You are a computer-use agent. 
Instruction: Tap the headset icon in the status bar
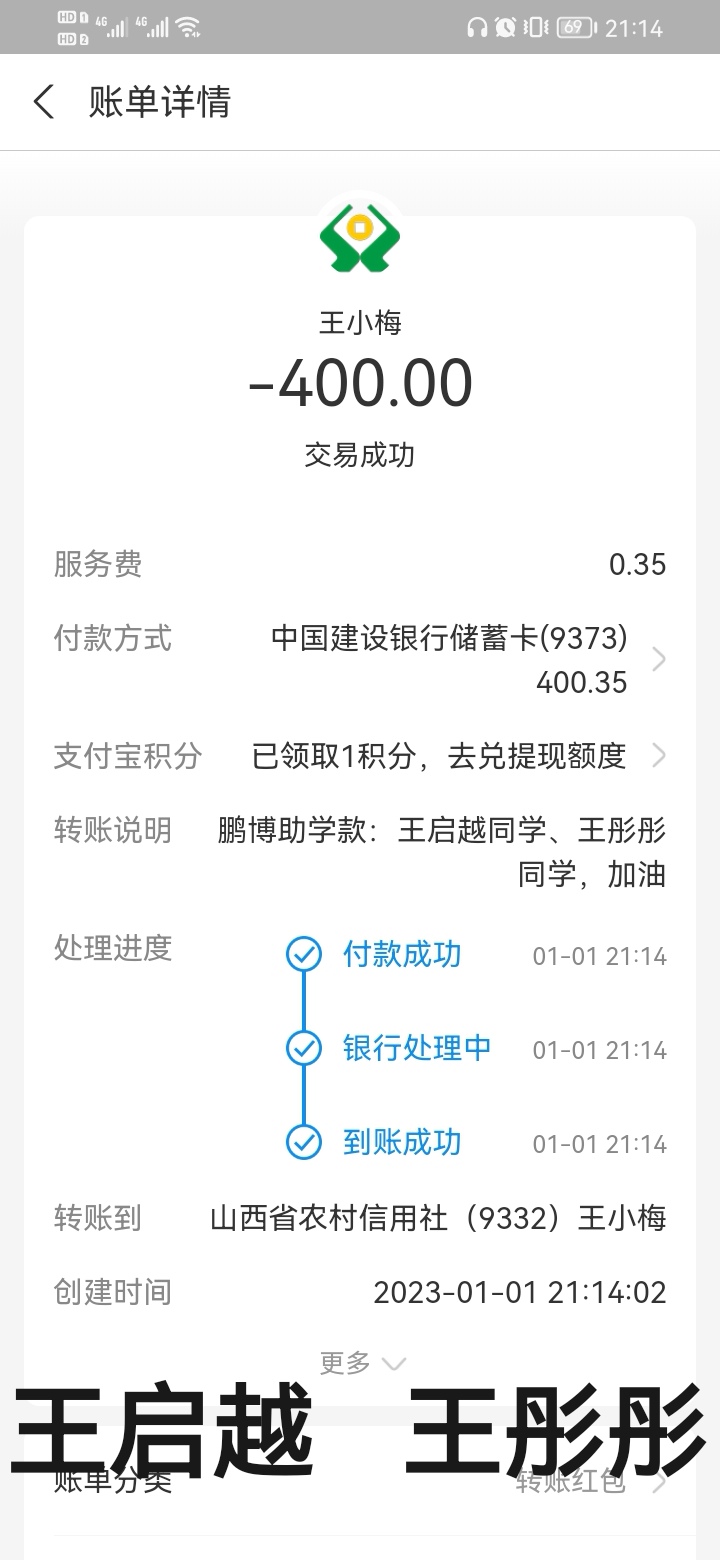click(475, 27)
